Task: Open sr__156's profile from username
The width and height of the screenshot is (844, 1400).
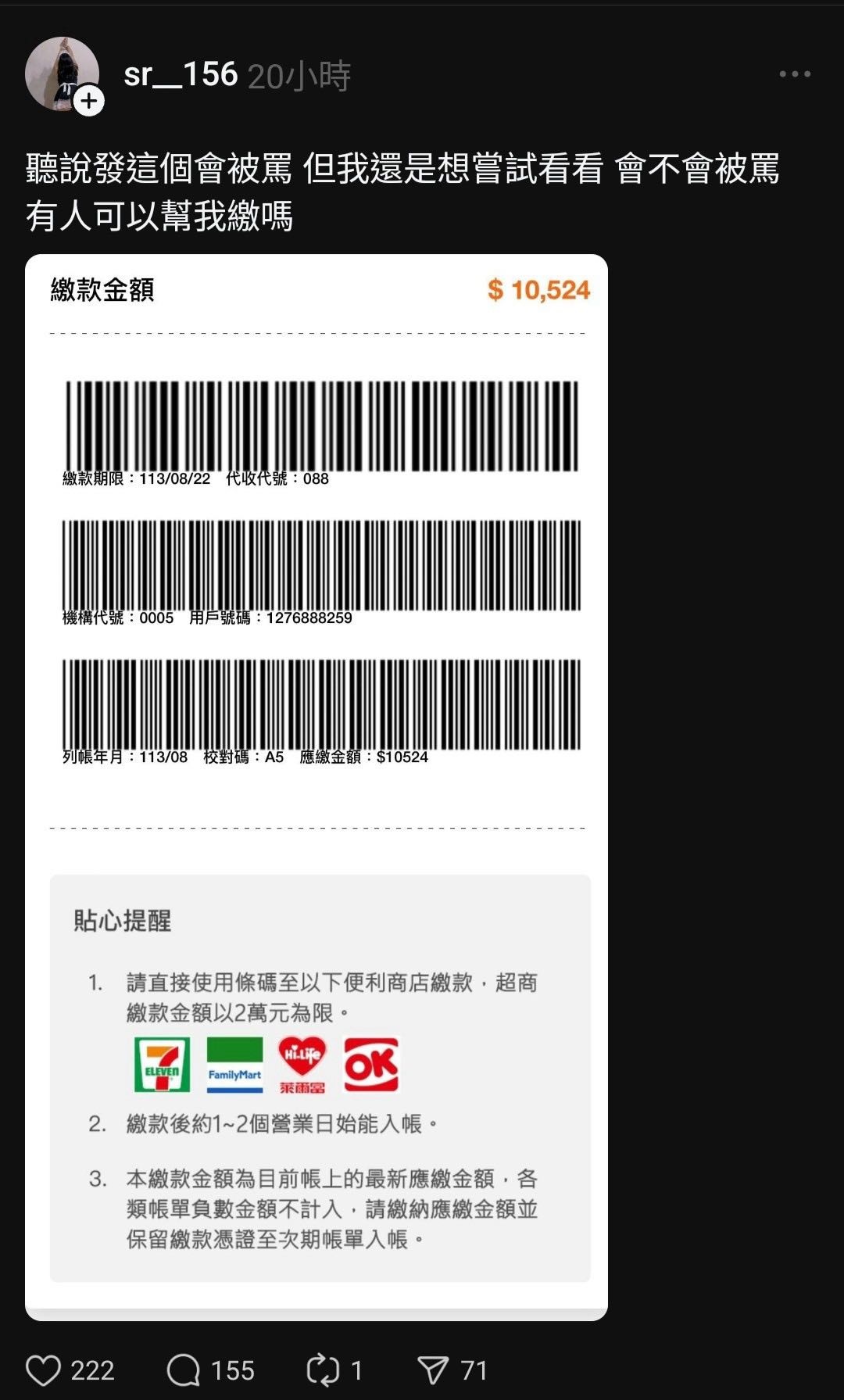Action: pos(181,75)
